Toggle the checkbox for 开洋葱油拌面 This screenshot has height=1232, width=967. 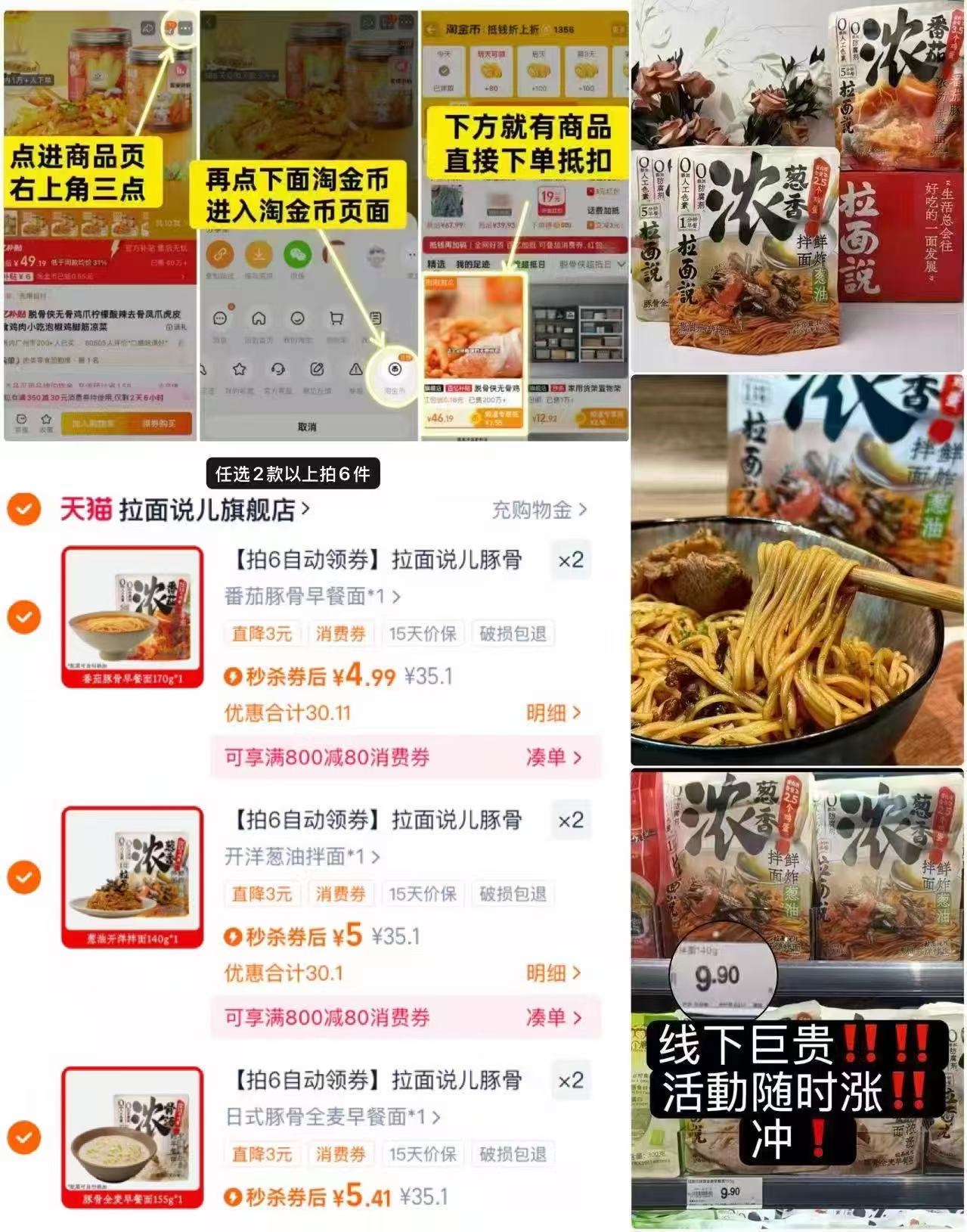coord(23,876)
